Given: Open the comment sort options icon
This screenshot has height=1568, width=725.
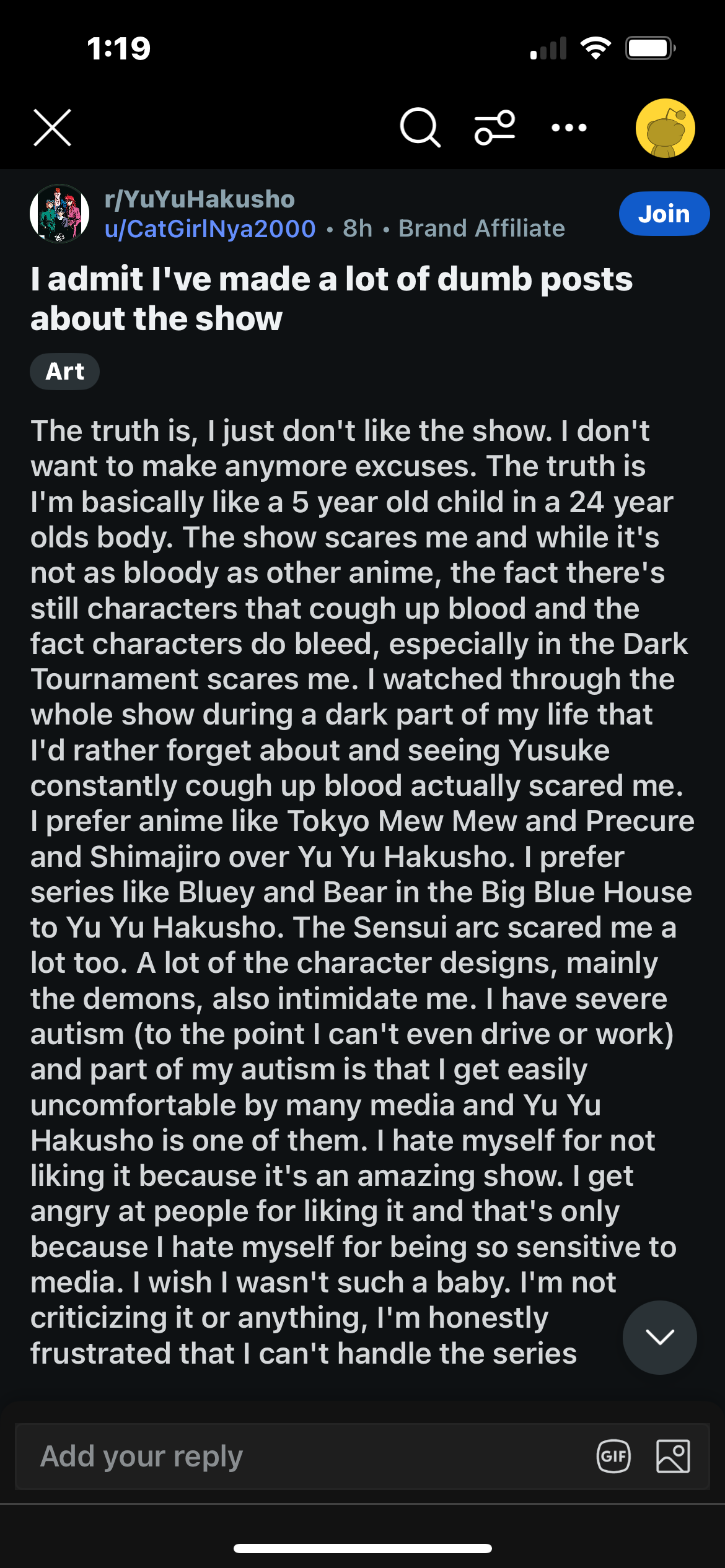Looking at the screenshot, I should (x=494, y=128).
